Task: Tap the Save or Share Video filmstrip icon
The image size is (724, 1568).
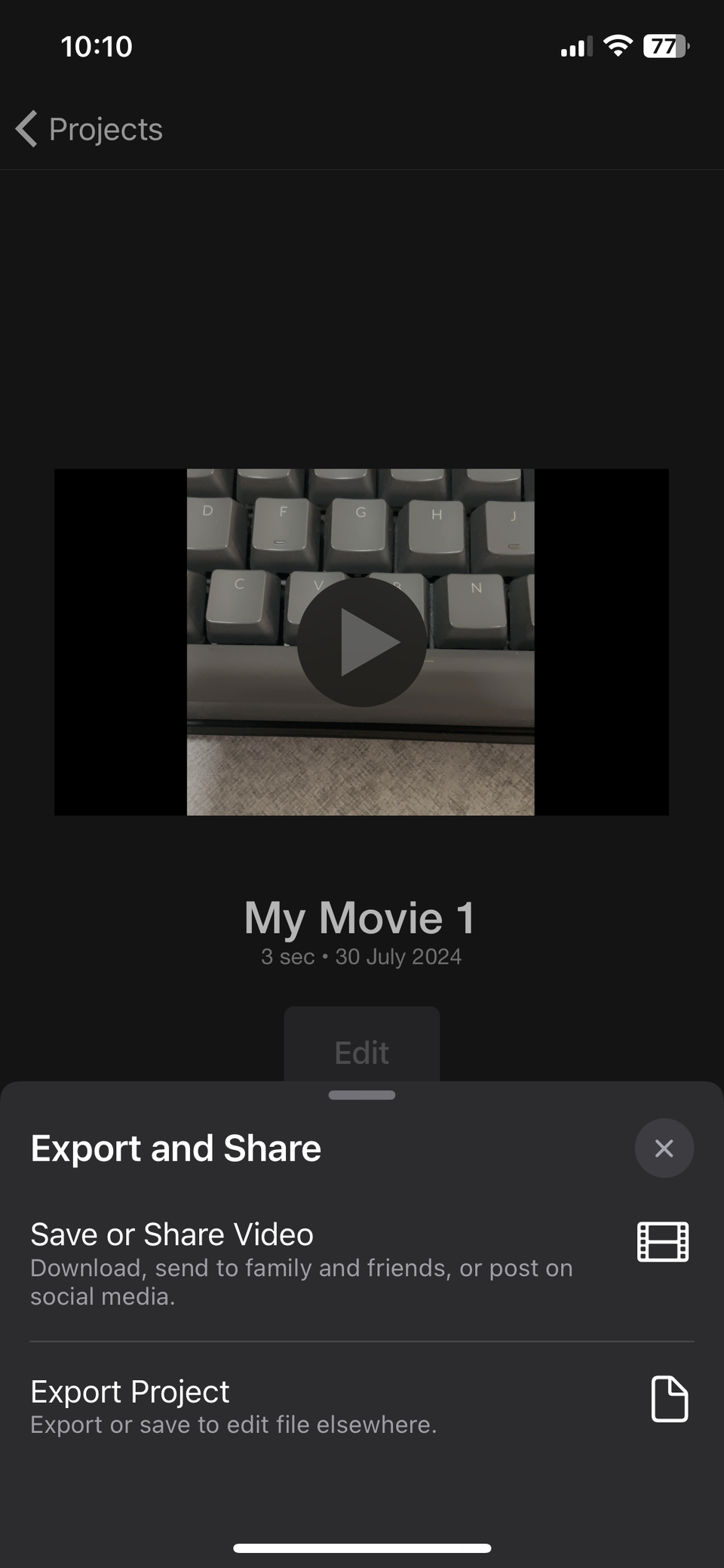Action: point(664,1242)
